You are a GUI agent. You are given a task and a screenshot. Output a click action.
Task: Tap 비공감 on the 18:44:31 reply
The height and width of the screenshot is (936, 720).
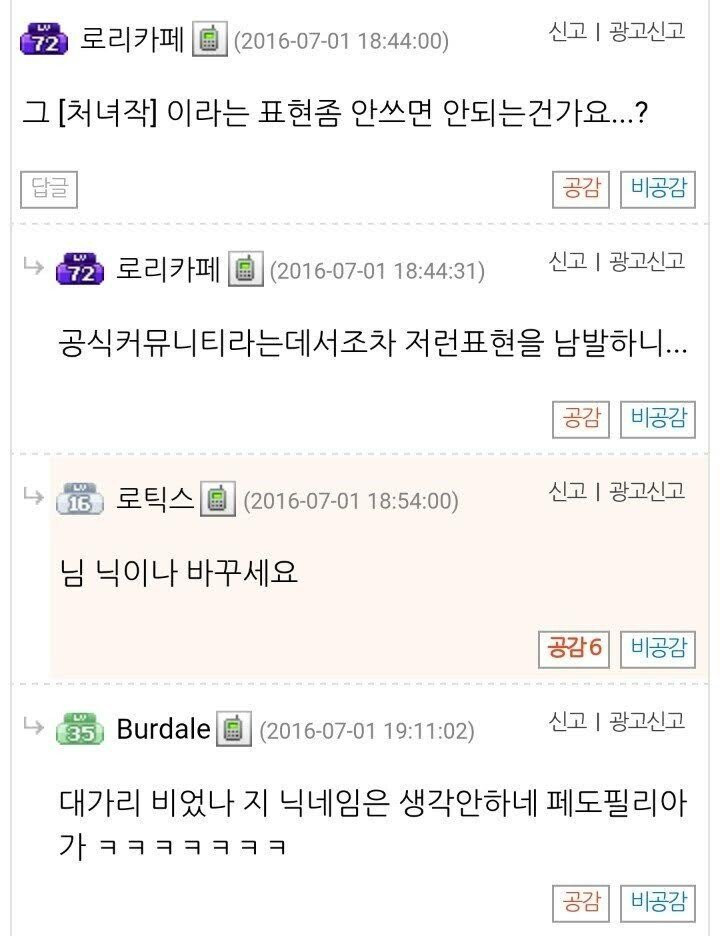coord(657,419)
